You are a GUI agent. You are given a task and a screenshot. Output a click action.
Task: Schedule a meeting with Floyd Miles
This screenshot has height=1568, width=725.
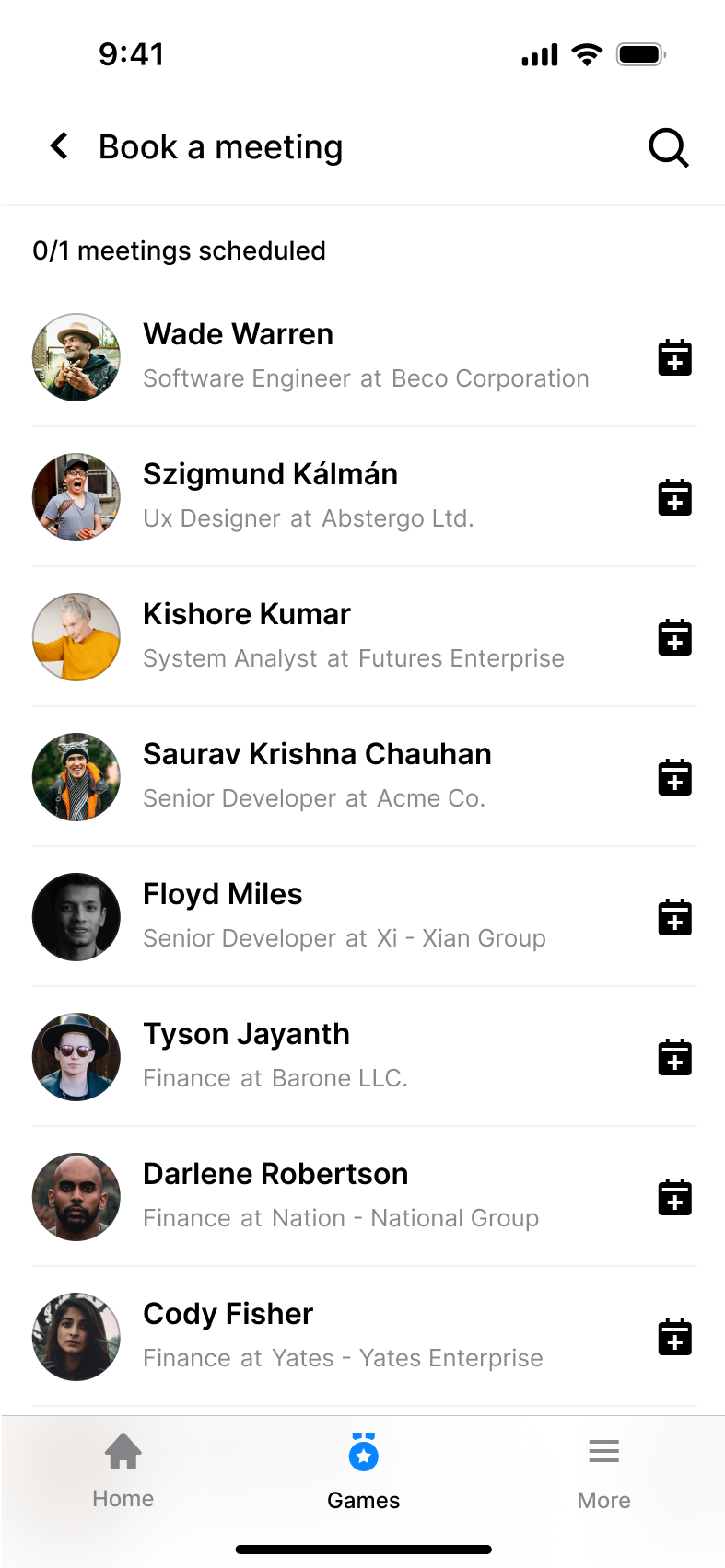[x=674, y=918]
